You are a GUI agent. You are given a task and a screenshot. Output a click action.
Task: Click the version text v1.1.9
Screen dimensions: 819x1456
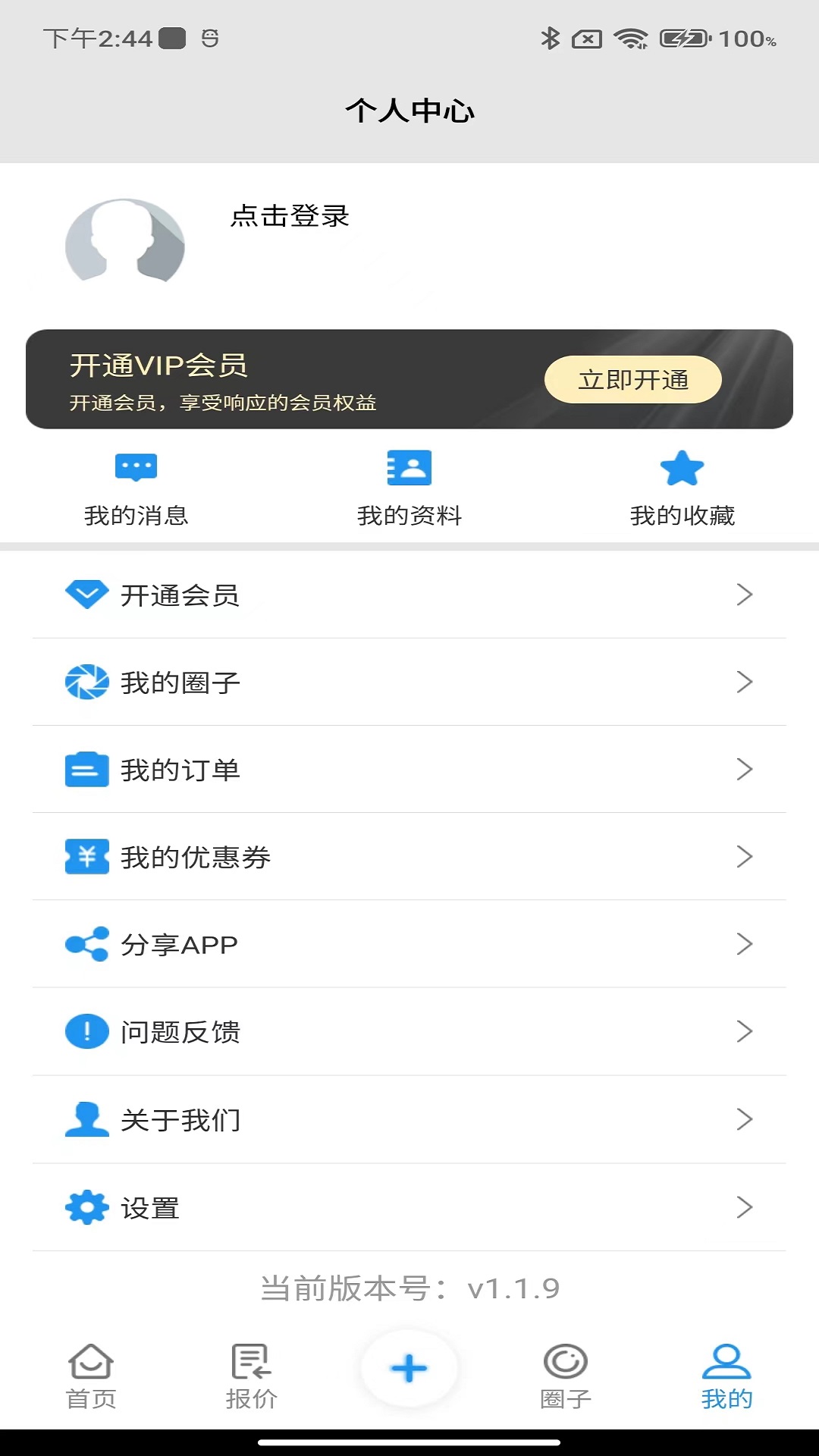pos(409,1283)
